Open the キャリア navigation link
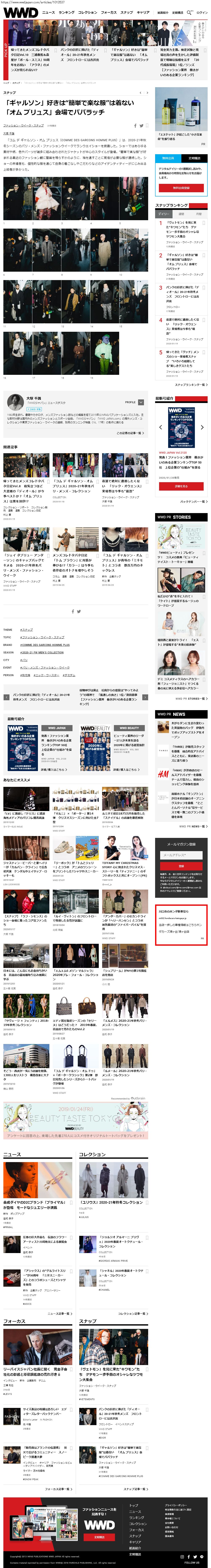This screenshot has height=1568, width=211. 143,12
